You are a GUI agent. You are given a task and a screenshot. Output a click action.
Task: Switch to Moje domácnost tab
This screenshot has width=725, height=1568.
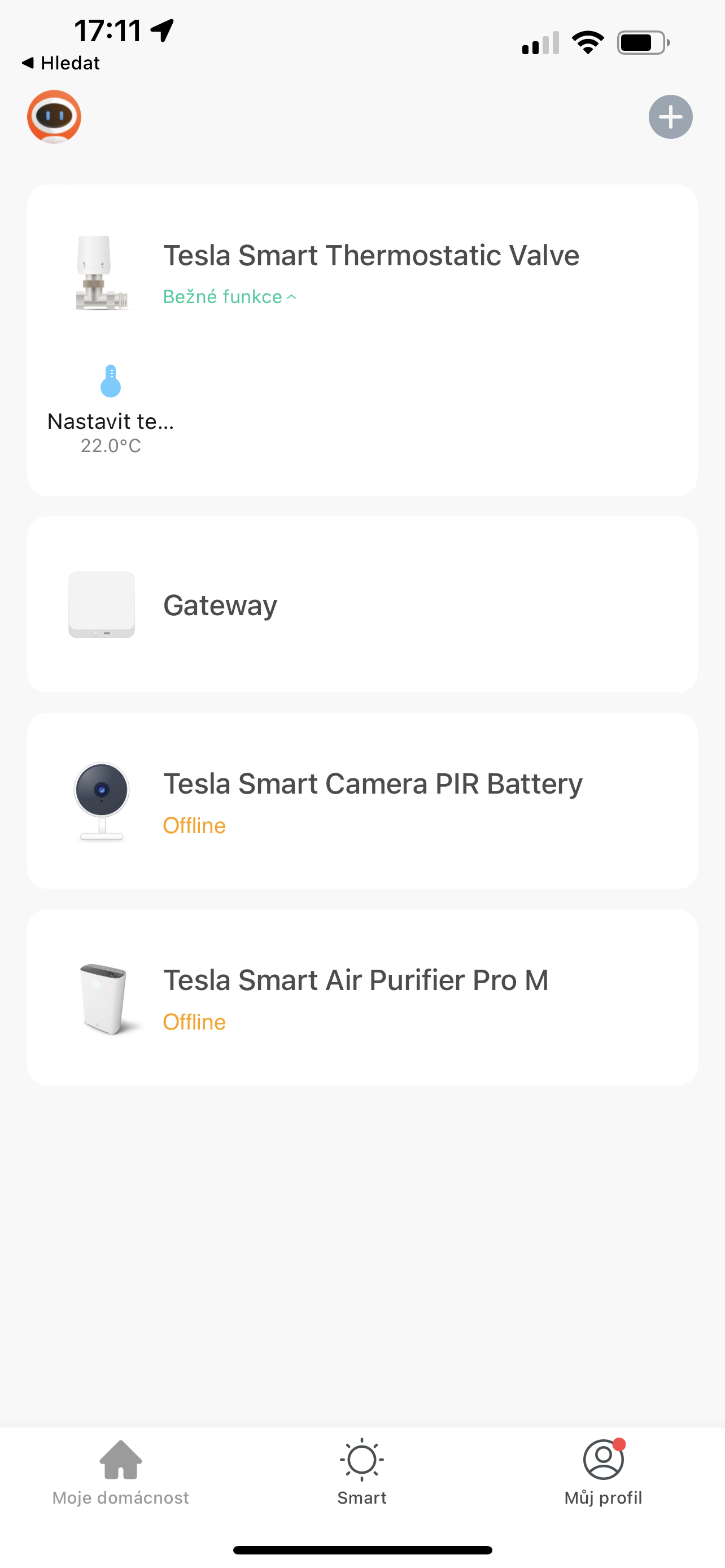tap(120, 1473)
